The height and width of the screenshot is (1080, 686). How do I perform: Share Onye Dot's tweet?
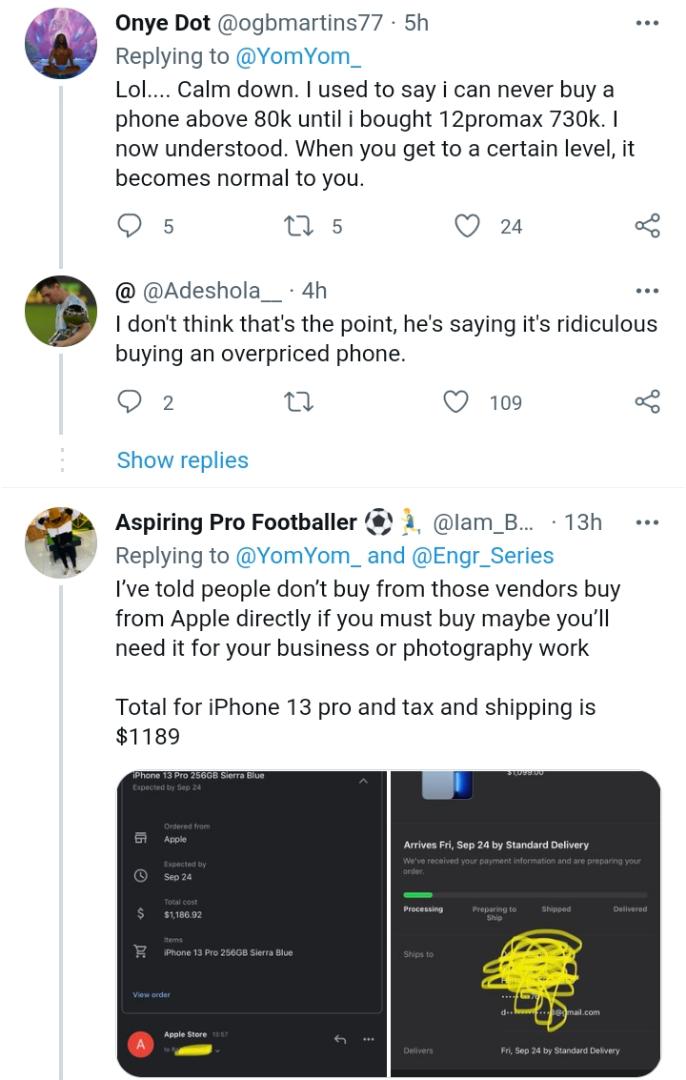[x=647, y=226]
